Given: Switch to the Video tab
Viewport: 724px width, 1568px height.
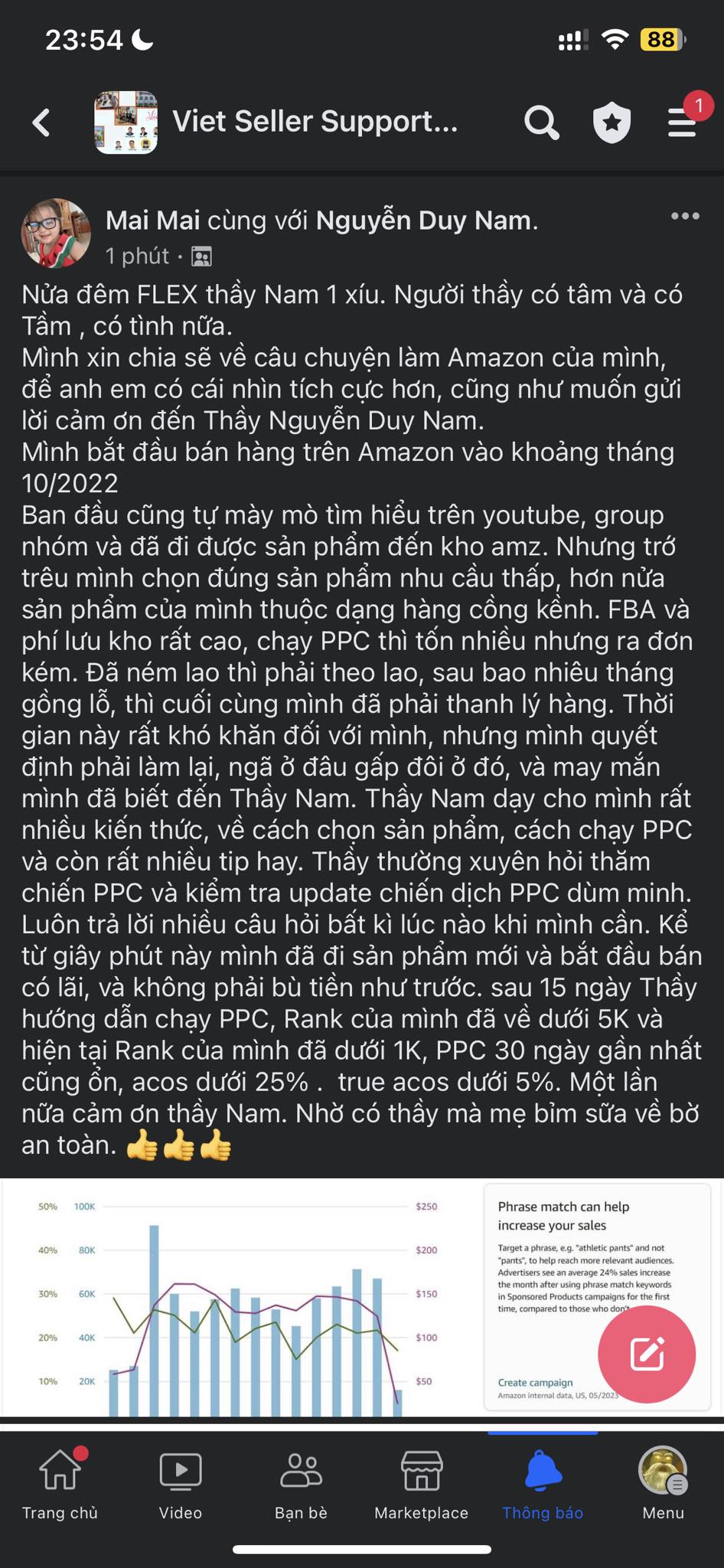Looking at the screenshot, I should (x=181, y=1482).
